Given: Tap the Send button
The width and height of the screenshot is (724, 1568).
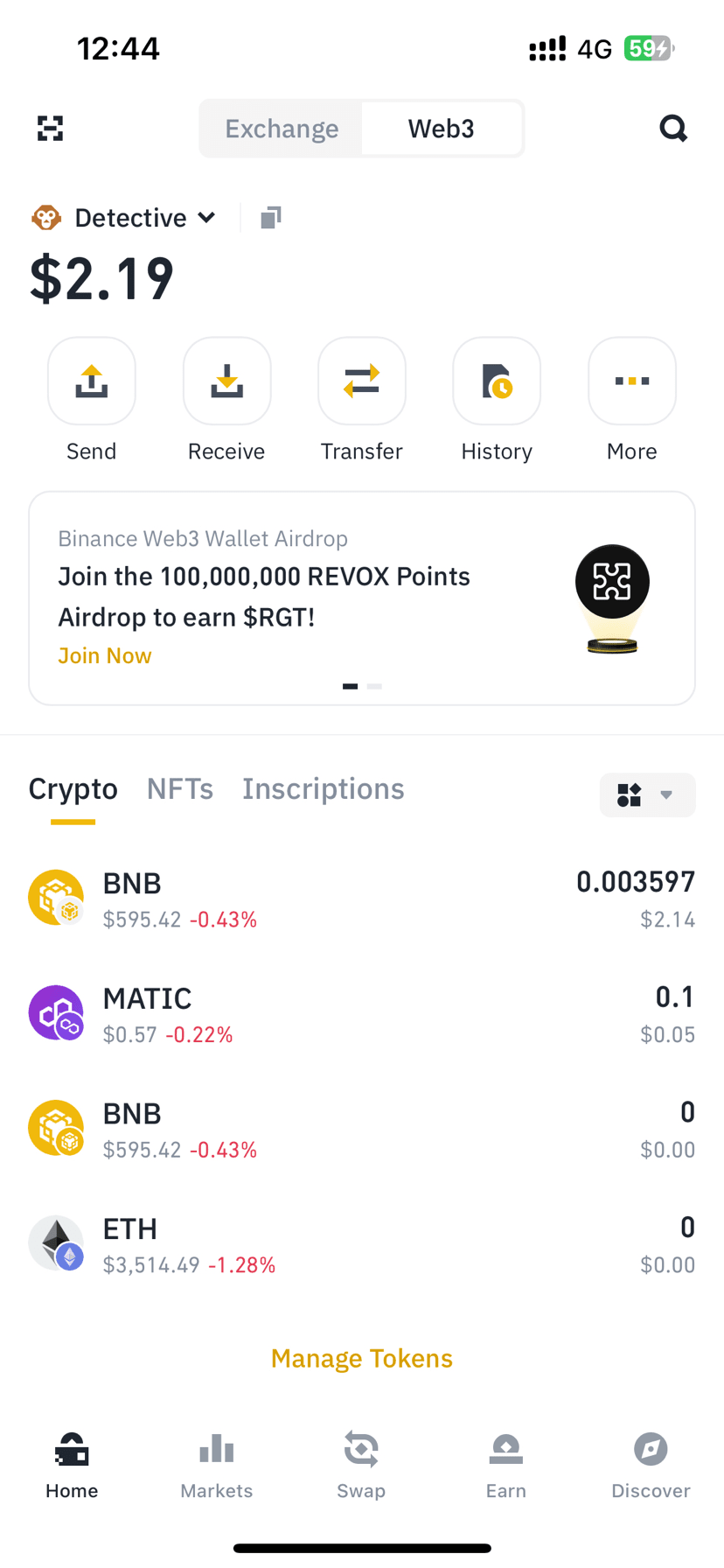Looking at the screenshot, I should click(x=92, y=382).
